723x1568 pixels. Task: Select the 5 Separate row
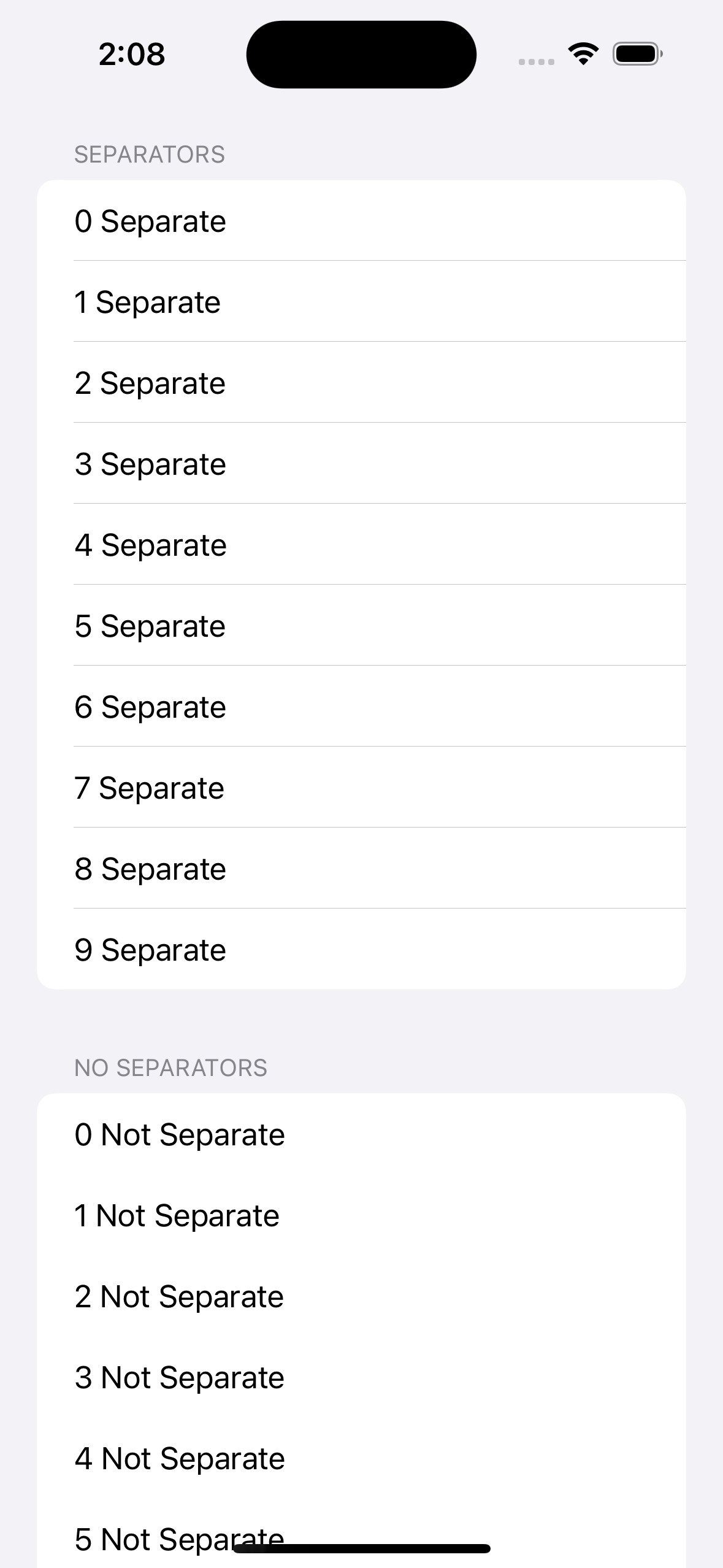[361, 625]
